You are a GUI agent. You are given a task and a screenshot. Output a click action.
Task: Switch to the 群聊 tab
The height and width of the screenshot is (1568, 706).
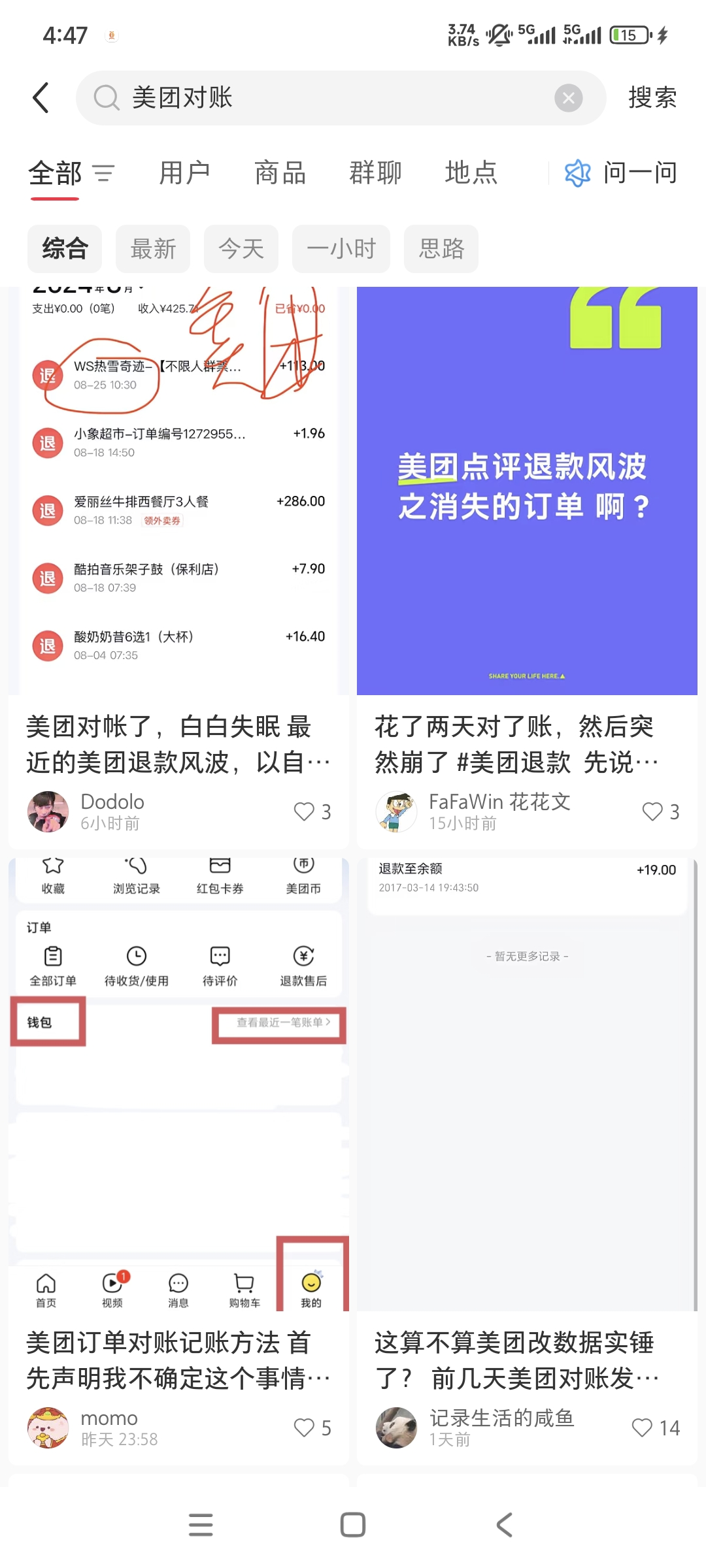375,173
